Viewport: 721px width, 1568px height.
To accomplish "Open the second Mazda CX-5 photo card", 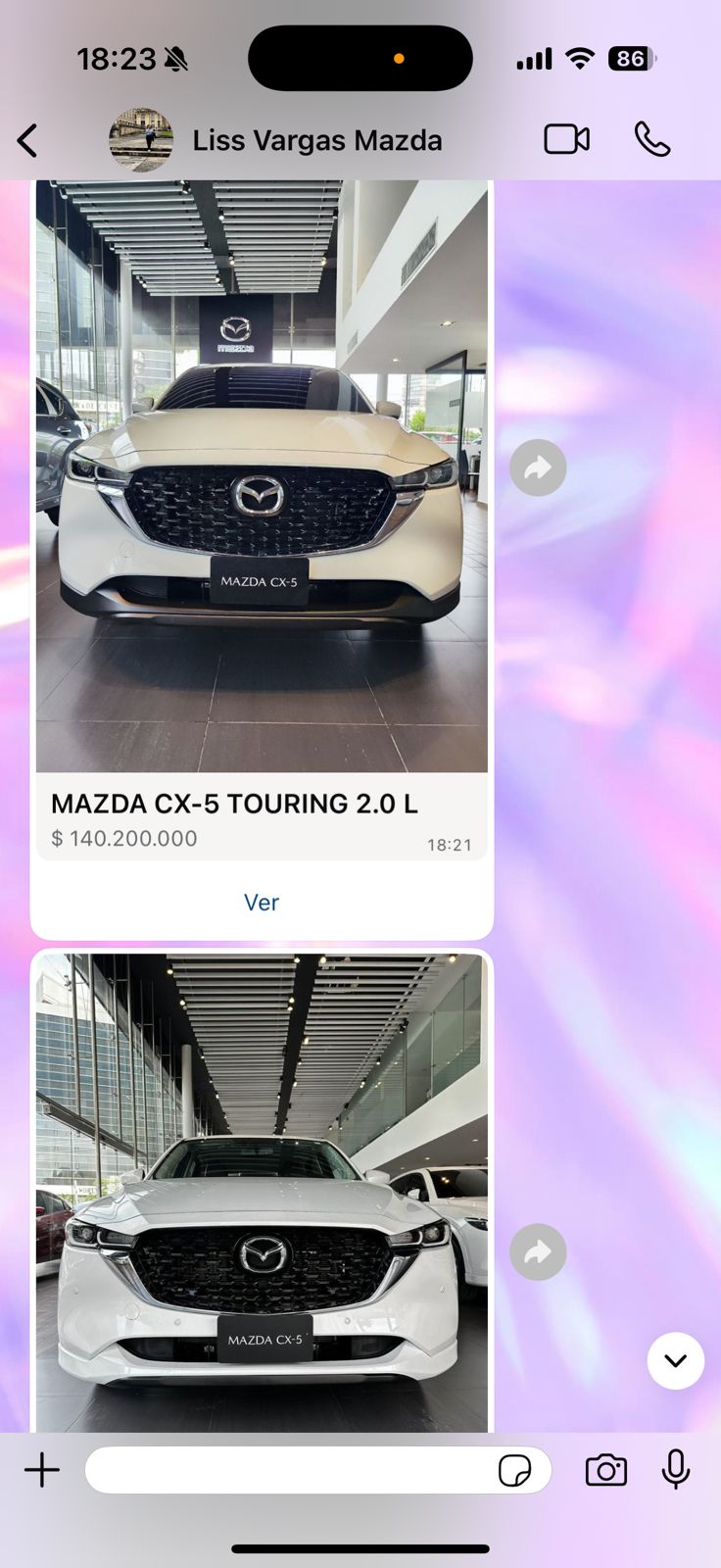I will 262,1193.
